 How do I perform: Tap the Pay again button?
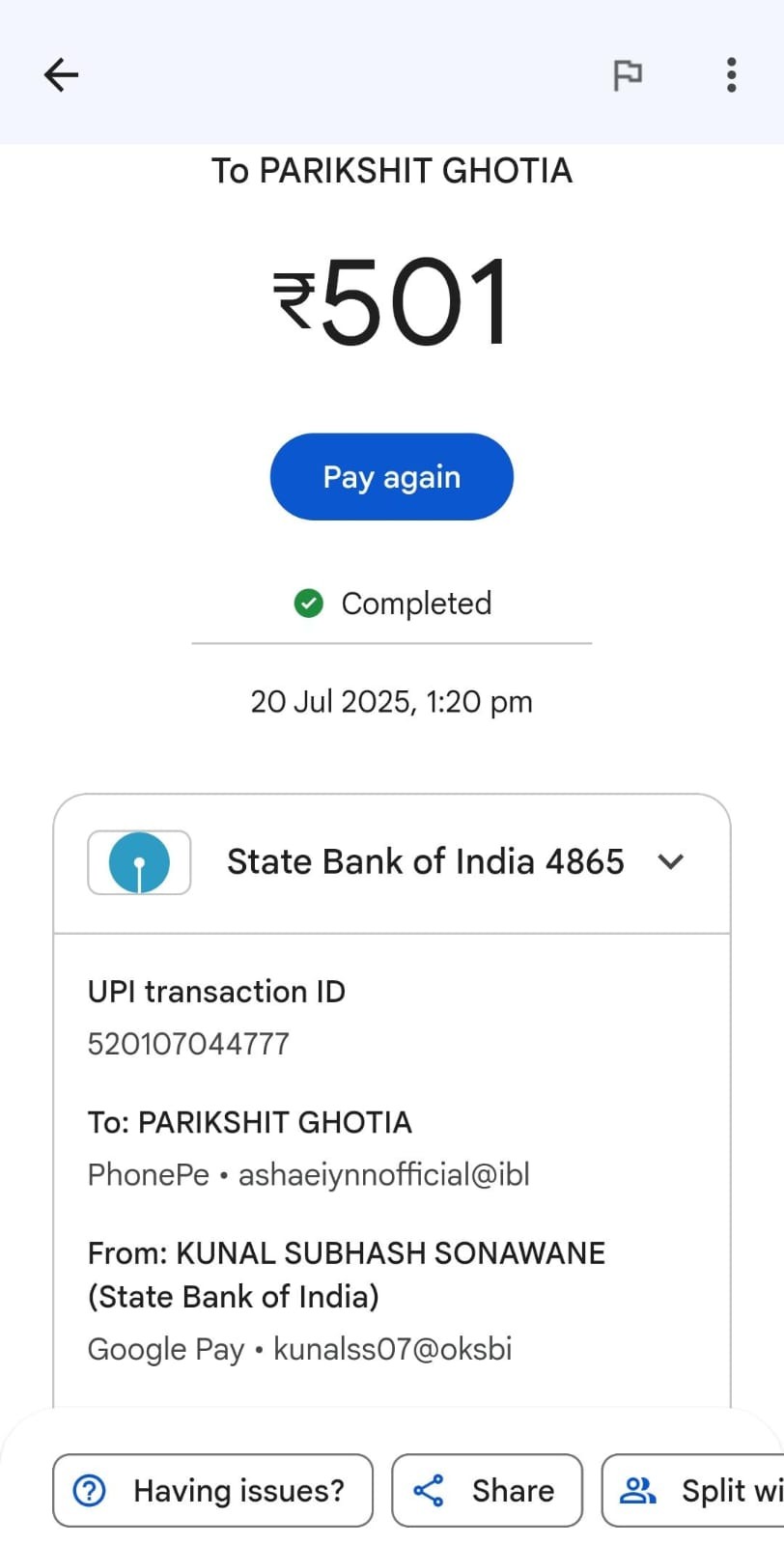coord(391,477)
